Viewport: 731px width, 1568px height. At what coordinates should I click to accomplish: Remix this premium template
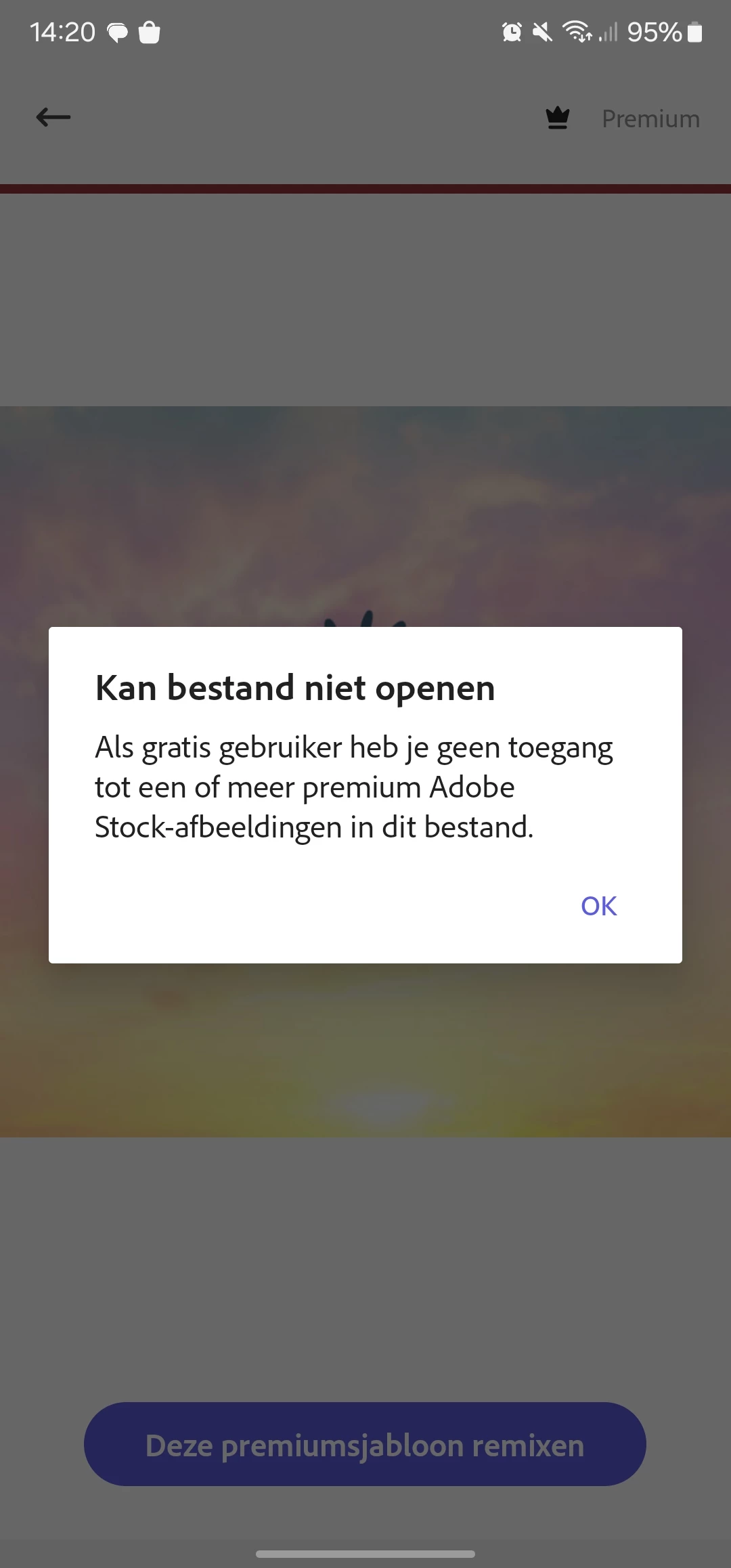365,1445
